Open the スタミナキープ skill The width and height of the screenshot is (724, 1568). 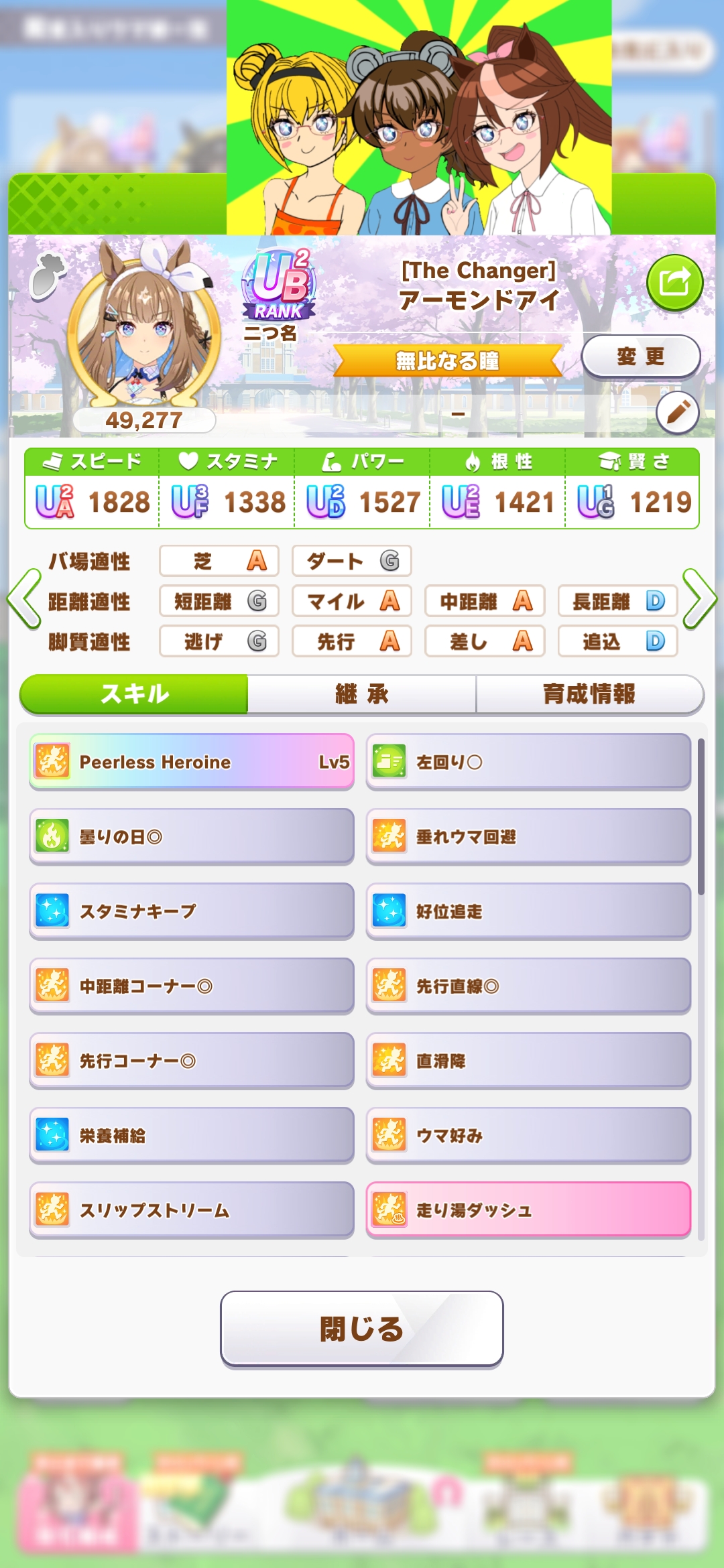coord(192,911)
